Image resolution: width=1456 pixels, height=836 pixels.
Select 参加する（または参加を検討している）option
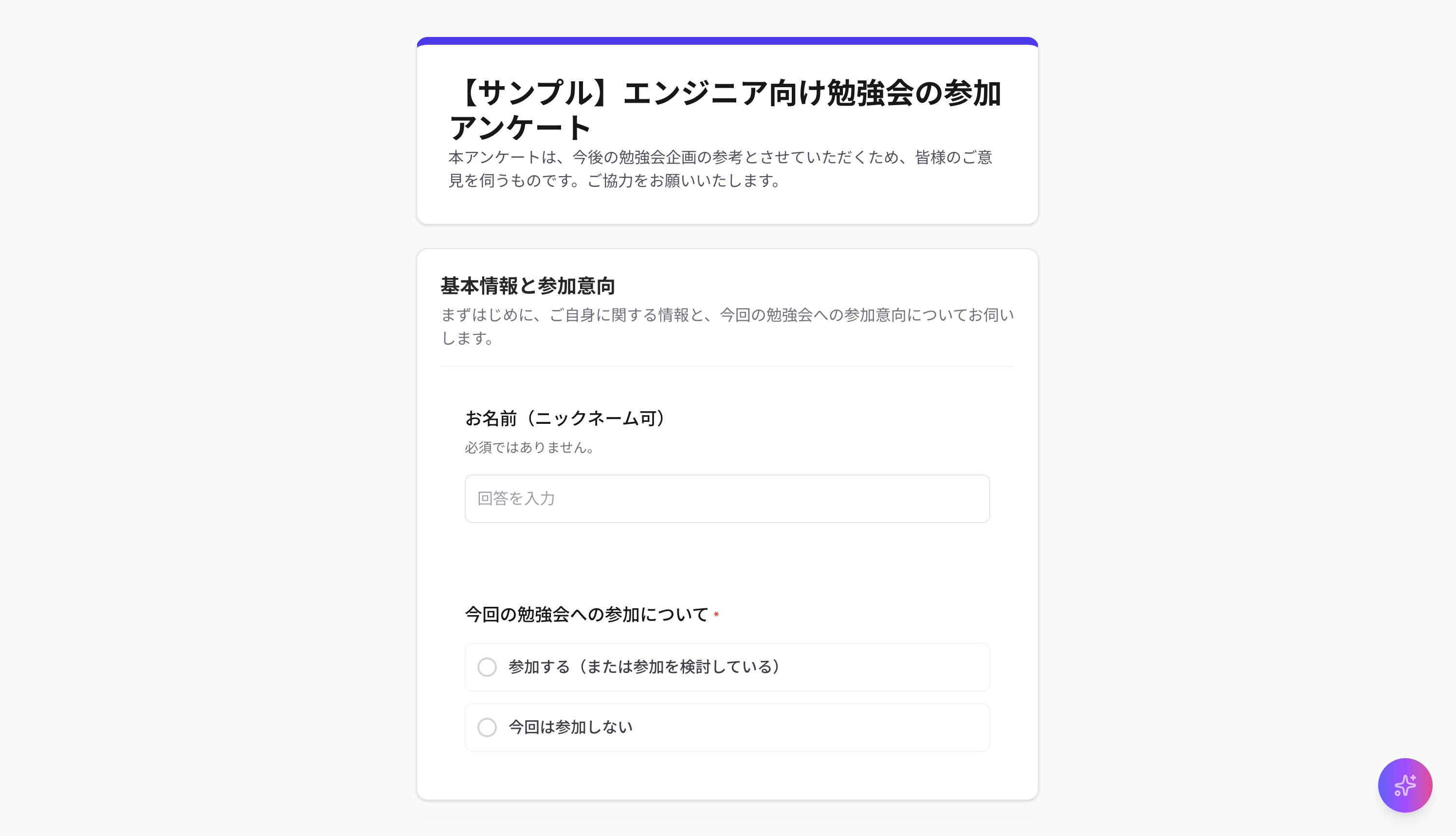coord(488,667)
